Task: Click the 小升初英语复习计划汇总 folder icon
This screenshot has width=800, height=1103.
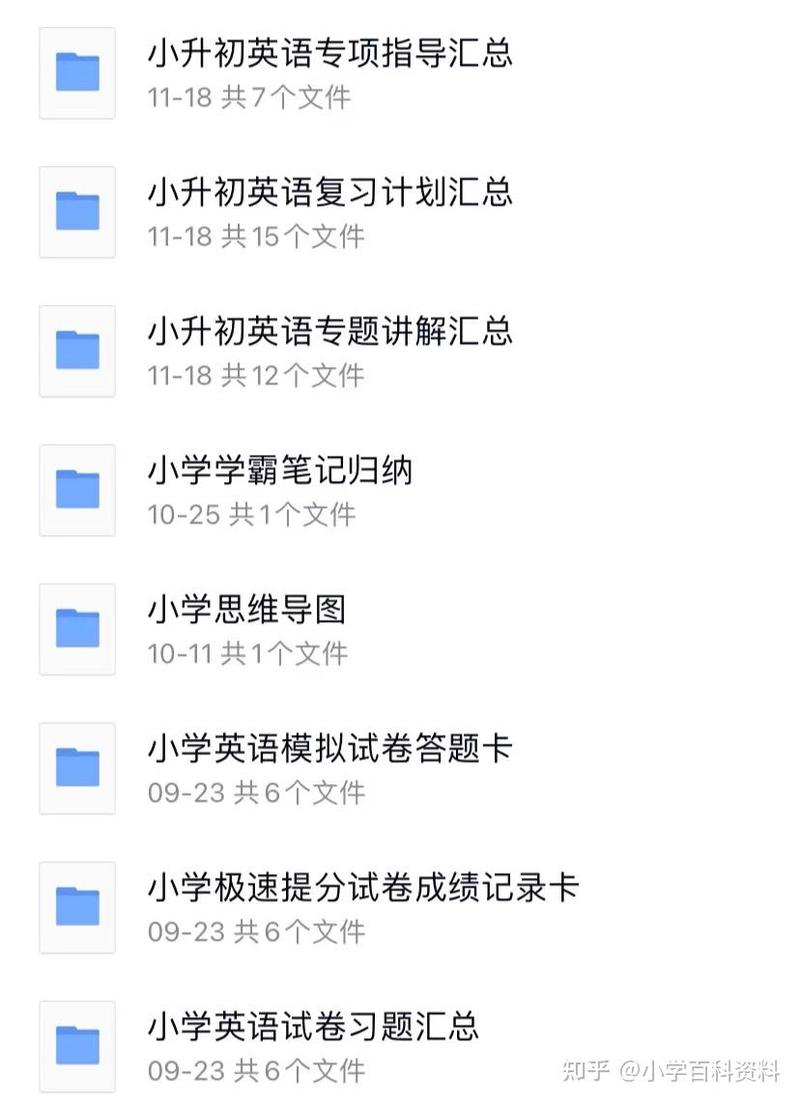Action: [x=76, y=213]
